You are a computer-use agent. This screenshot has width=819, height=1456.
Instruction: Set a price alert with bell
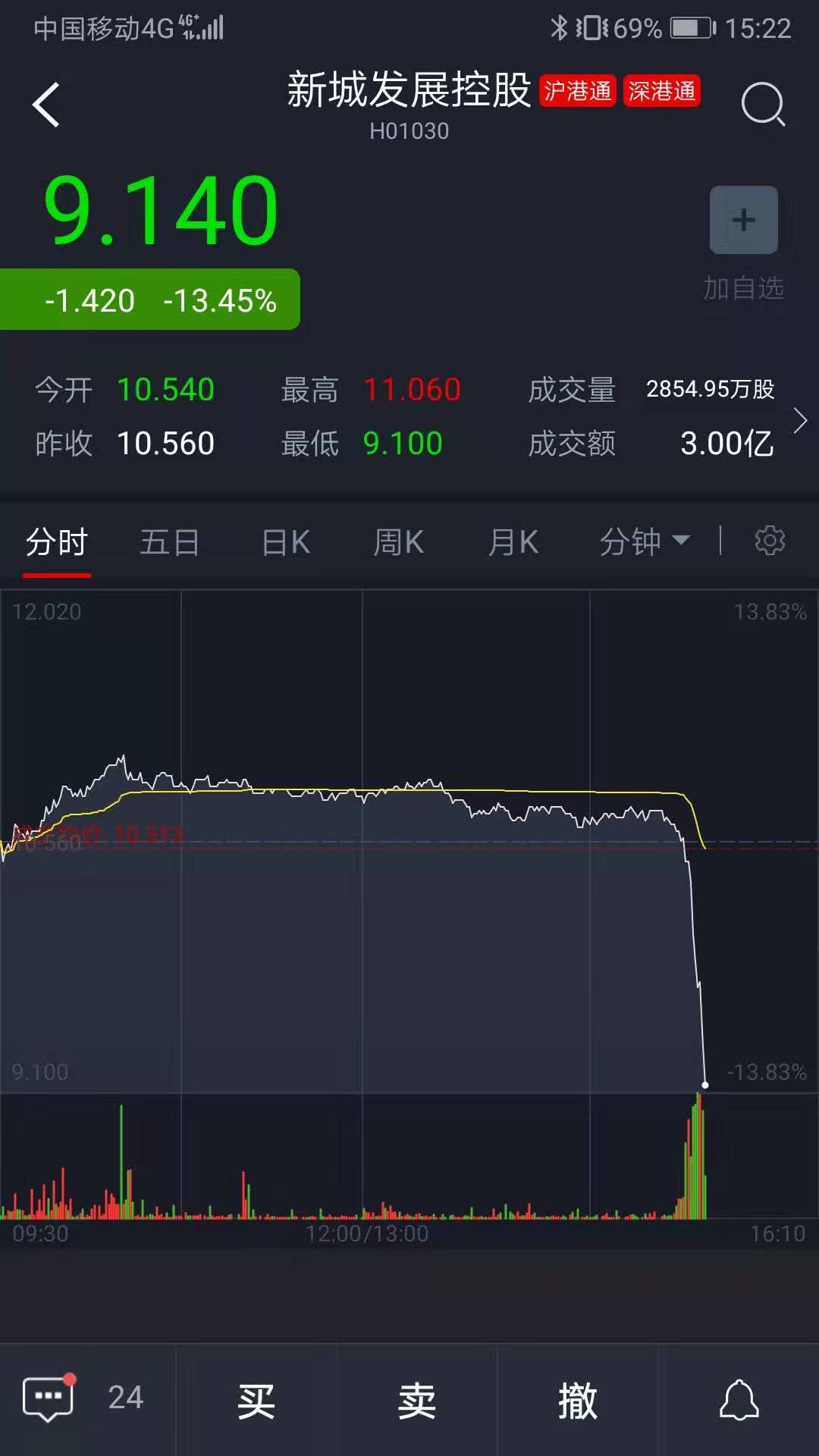click(739, 1400)
